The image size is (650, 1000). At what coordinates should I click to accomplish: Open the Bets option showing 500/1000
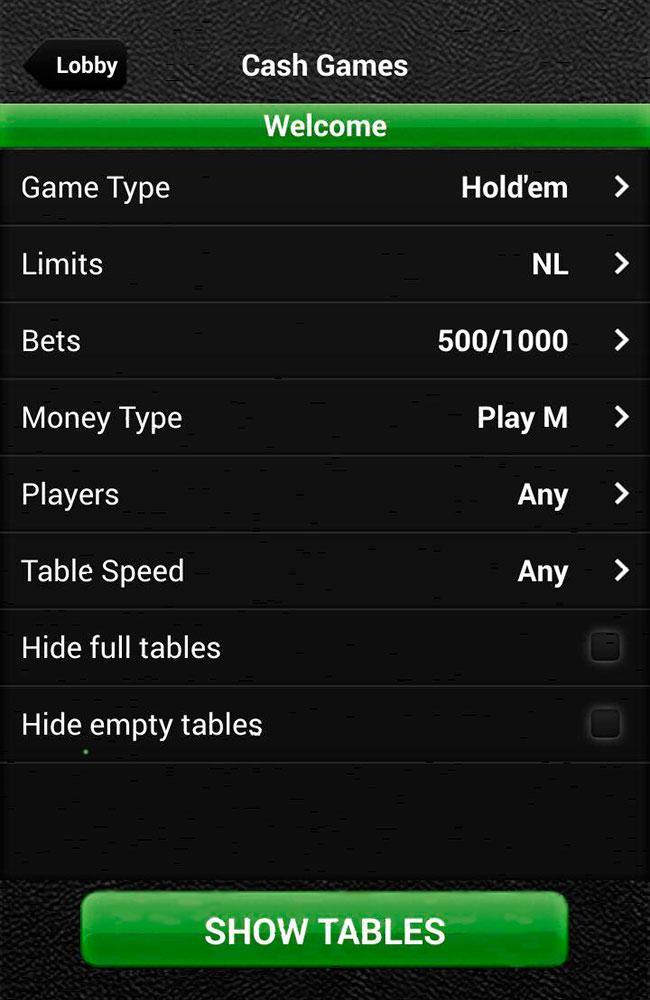(x=325, y=341)
